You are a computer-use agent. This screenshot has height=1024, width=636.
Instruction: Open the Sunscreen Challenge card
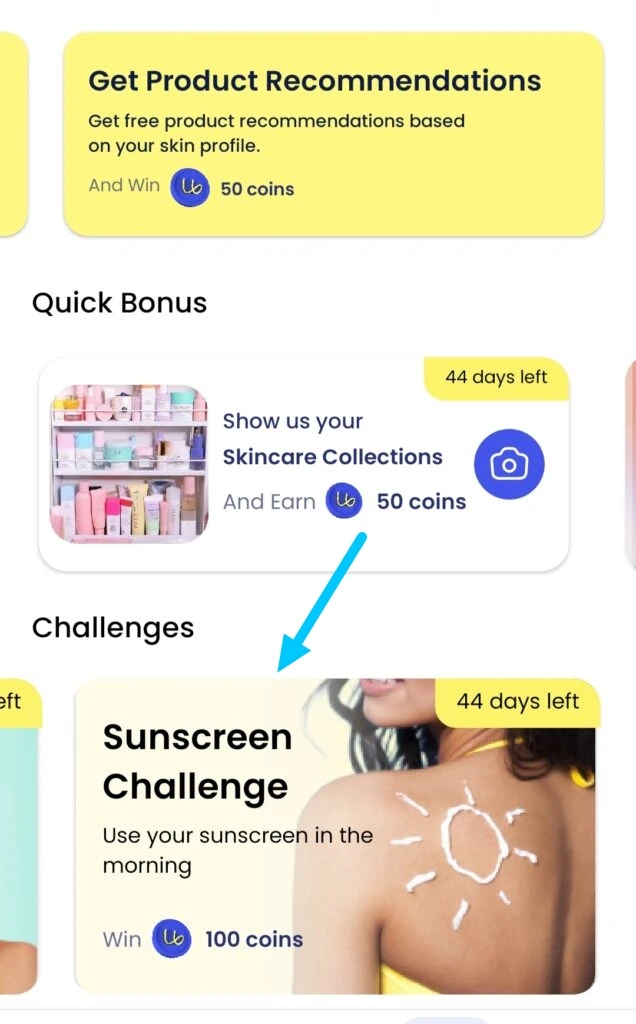click(x=334, y=836)
